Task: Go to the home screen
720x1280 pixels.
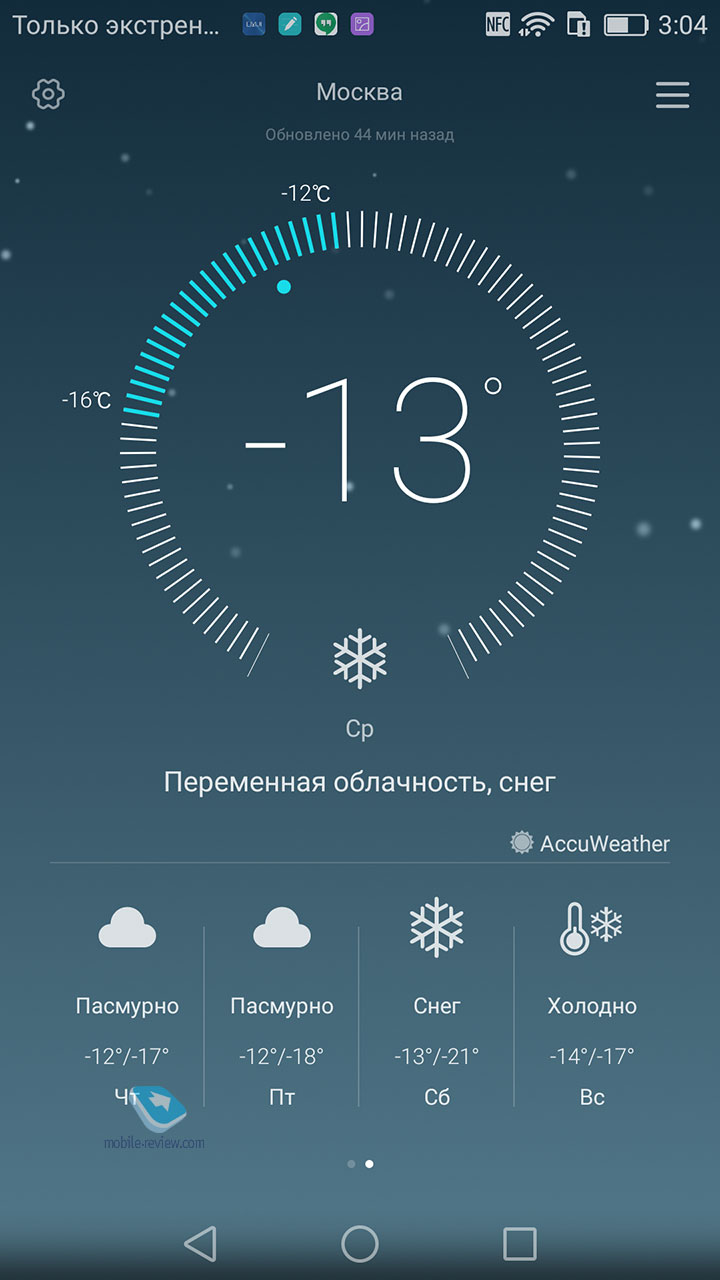Action: click(x=360, y=1244)
